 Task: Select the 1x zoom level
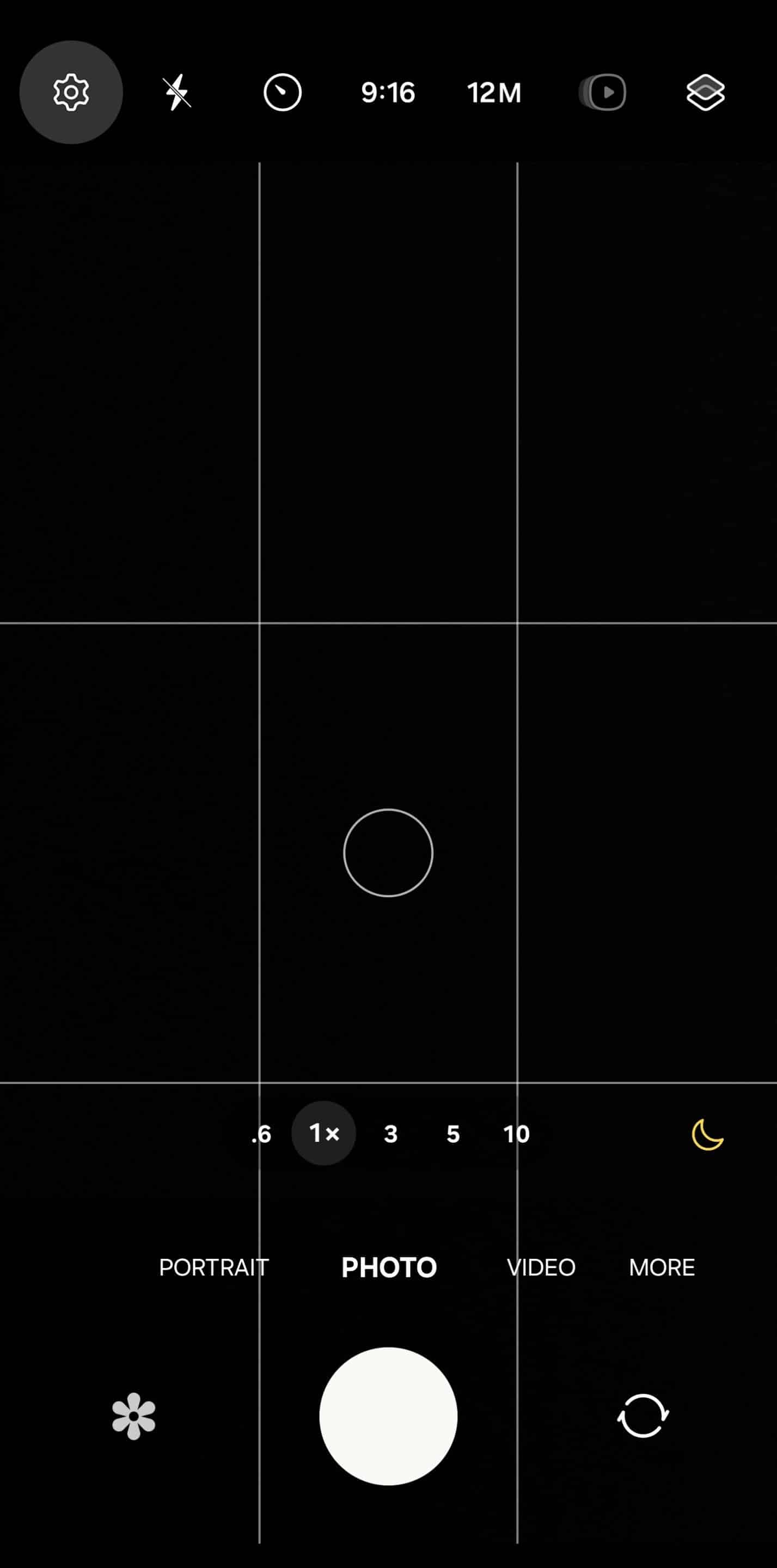pos(324,1134)
